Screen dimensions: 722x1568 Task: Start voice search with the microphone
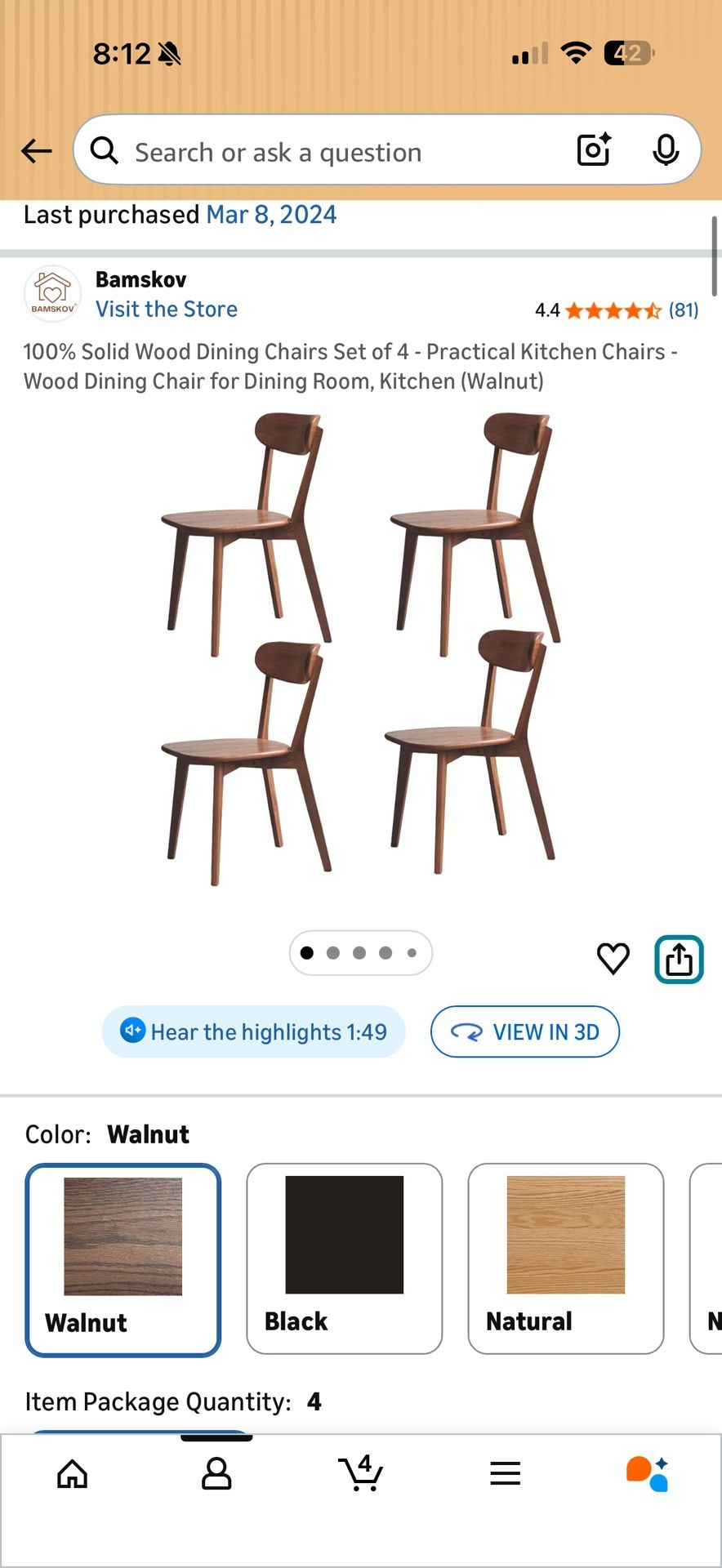pyautogui.click(x=666, y=149)
